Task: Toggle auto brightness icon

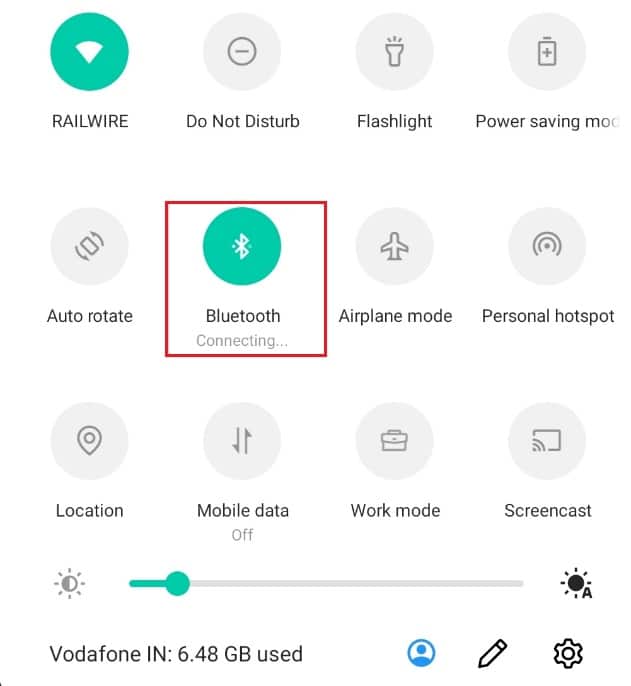Action: click(577, 583)
